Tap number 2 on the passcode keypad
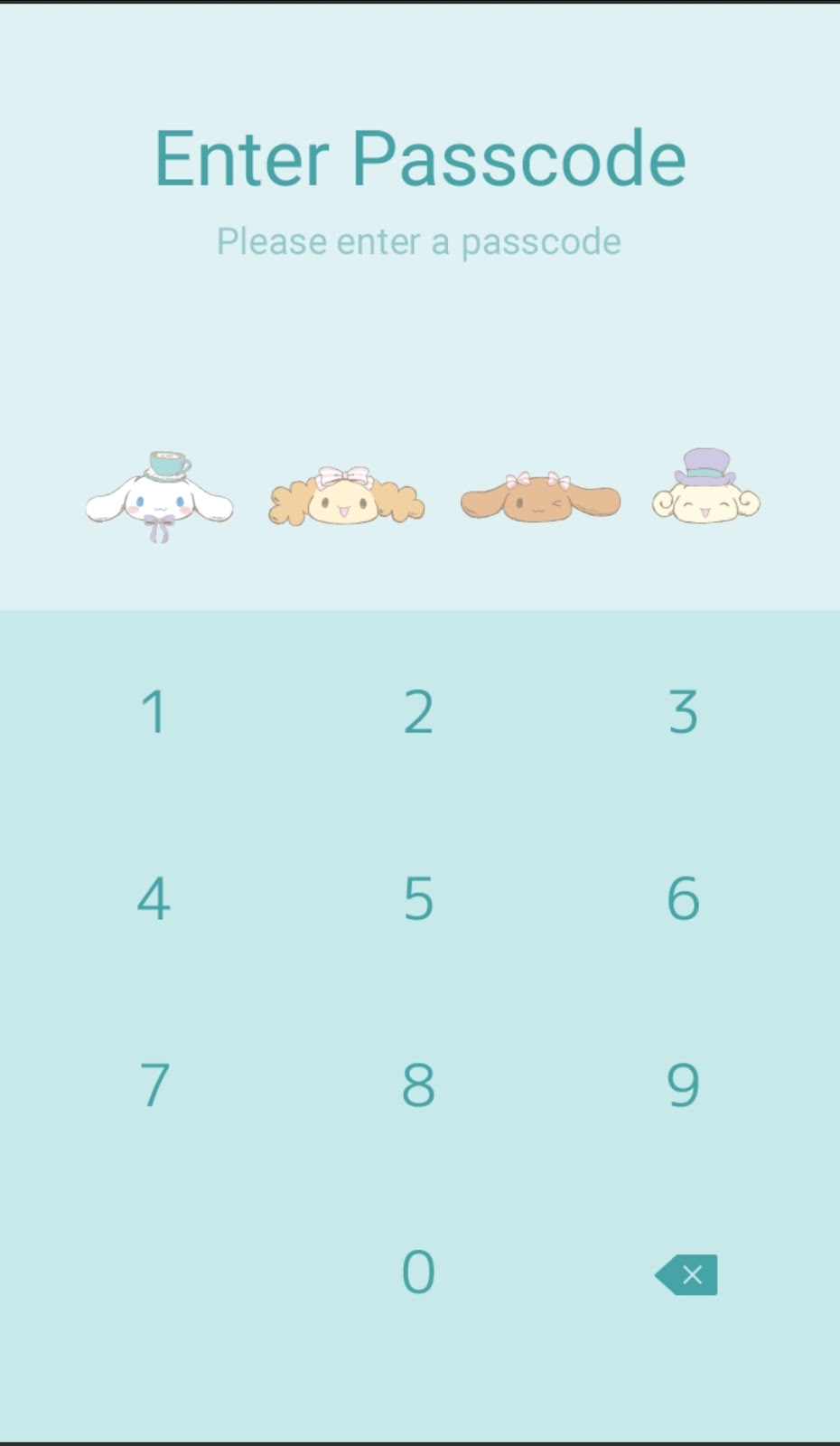 click(x=418, y=712)
